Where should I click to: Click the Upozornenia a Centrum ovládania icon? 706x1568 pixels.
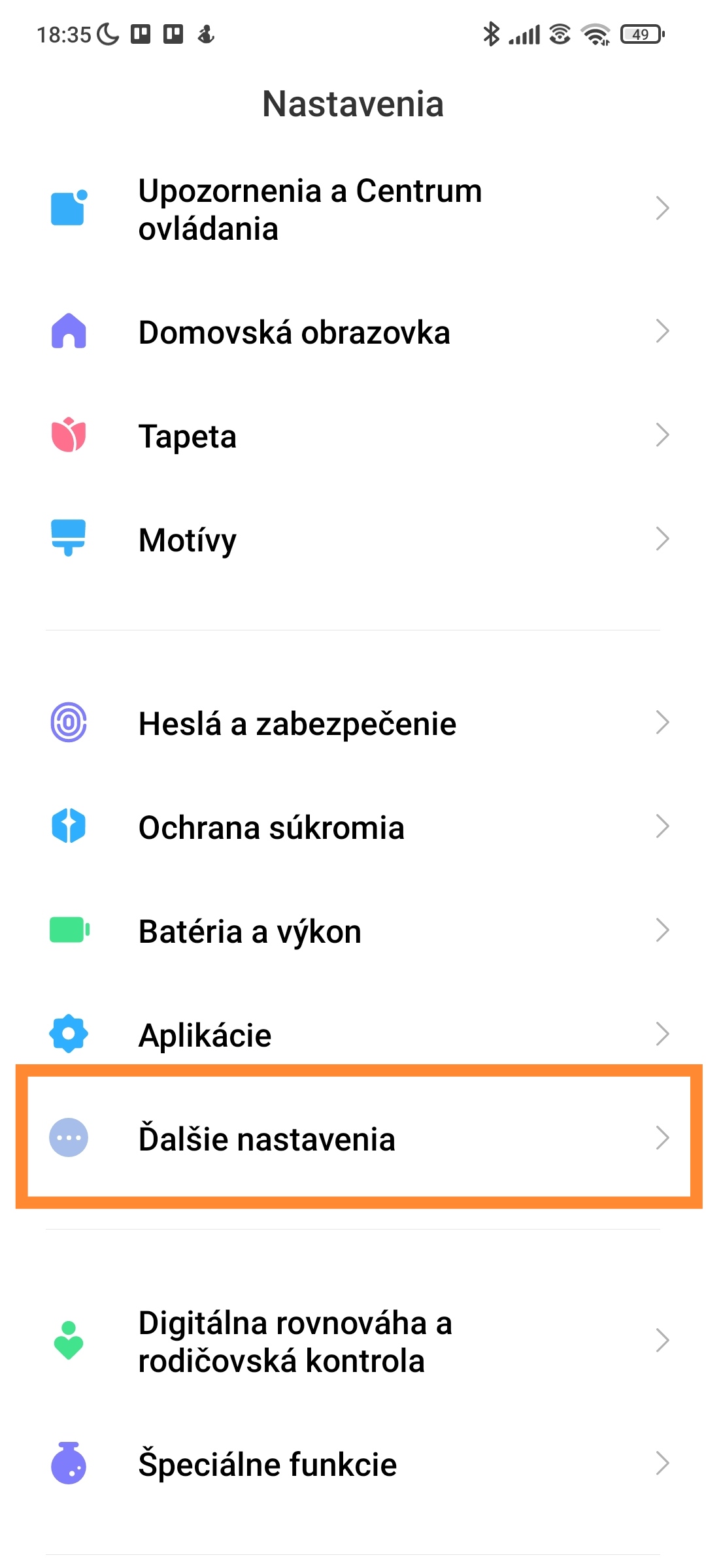pos(67,208)
